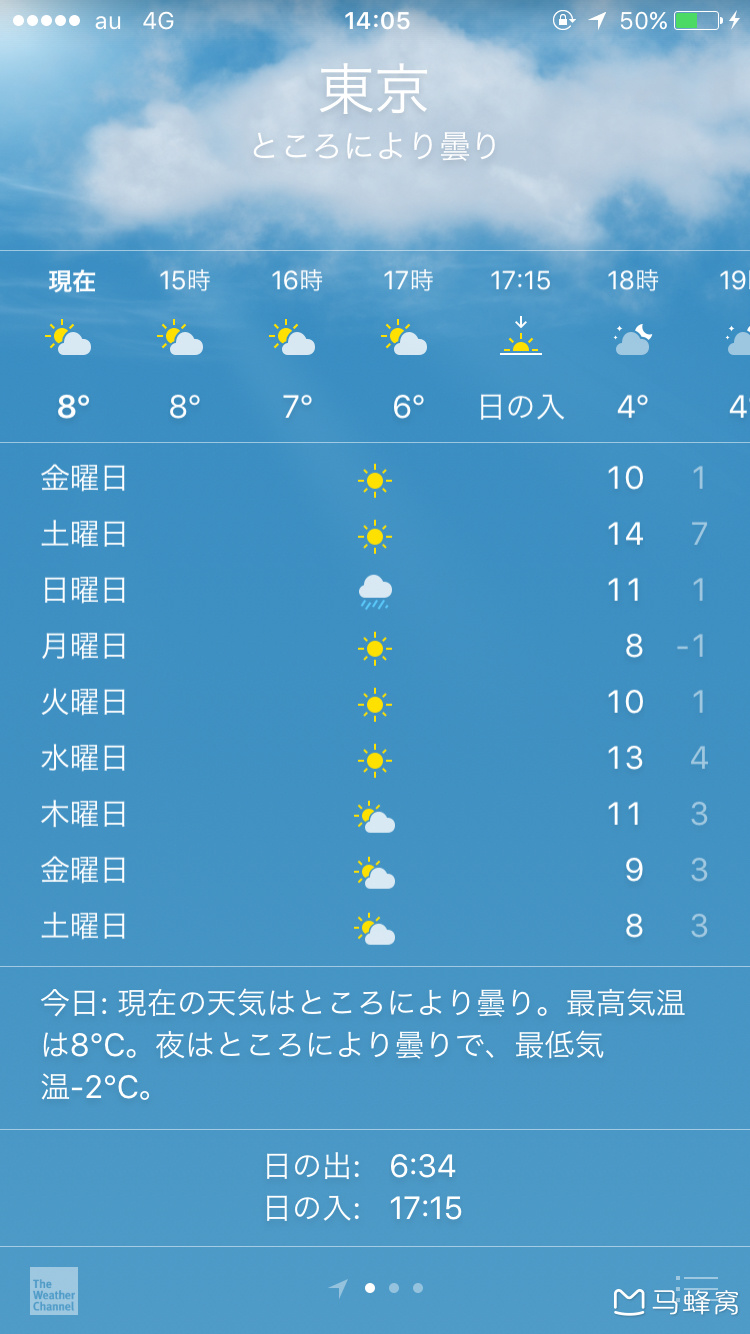This screenshot has height=1334, width=750.
Task: Open the city list menu icon
Action: (x=698, y=1287)
